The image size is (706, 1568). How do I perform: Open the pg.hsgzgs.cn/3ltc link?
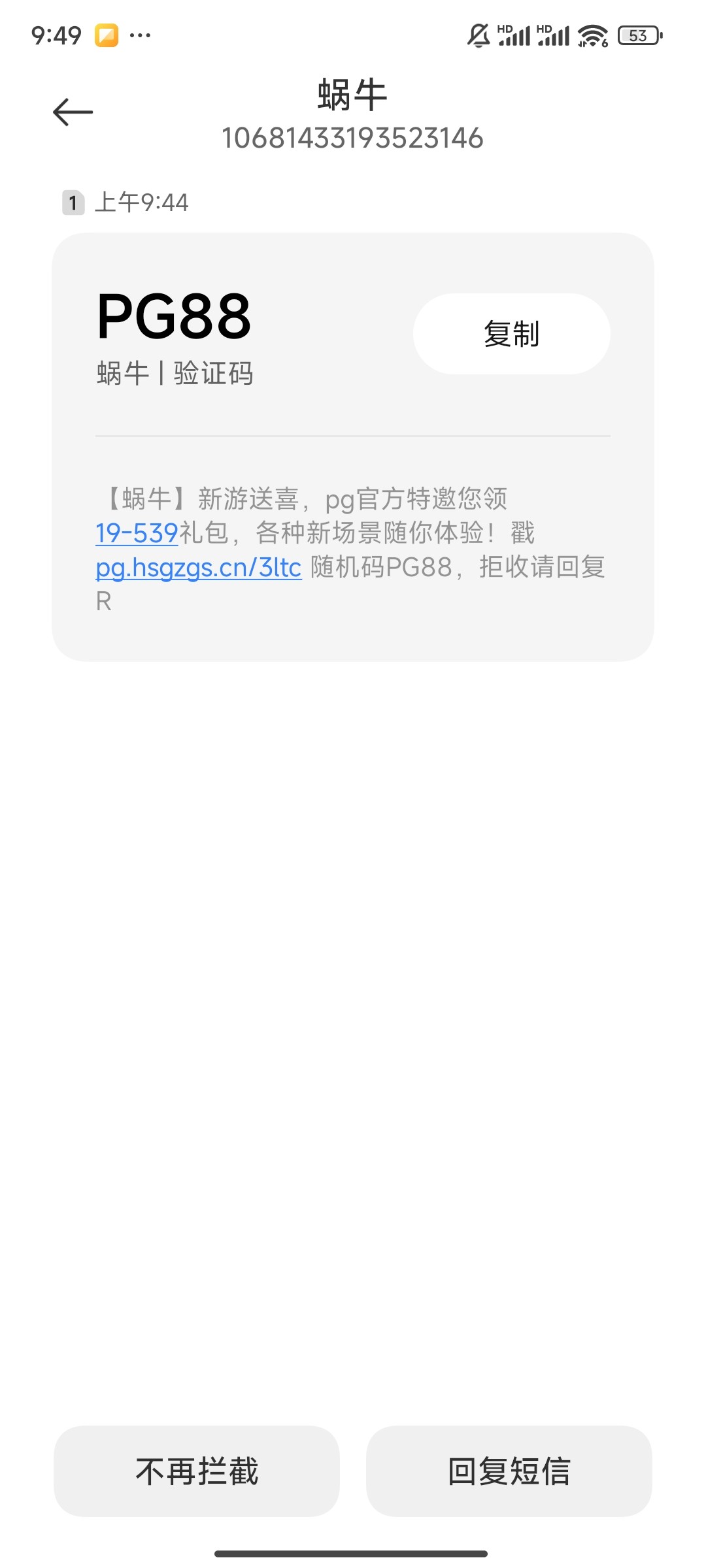(198, 567)
